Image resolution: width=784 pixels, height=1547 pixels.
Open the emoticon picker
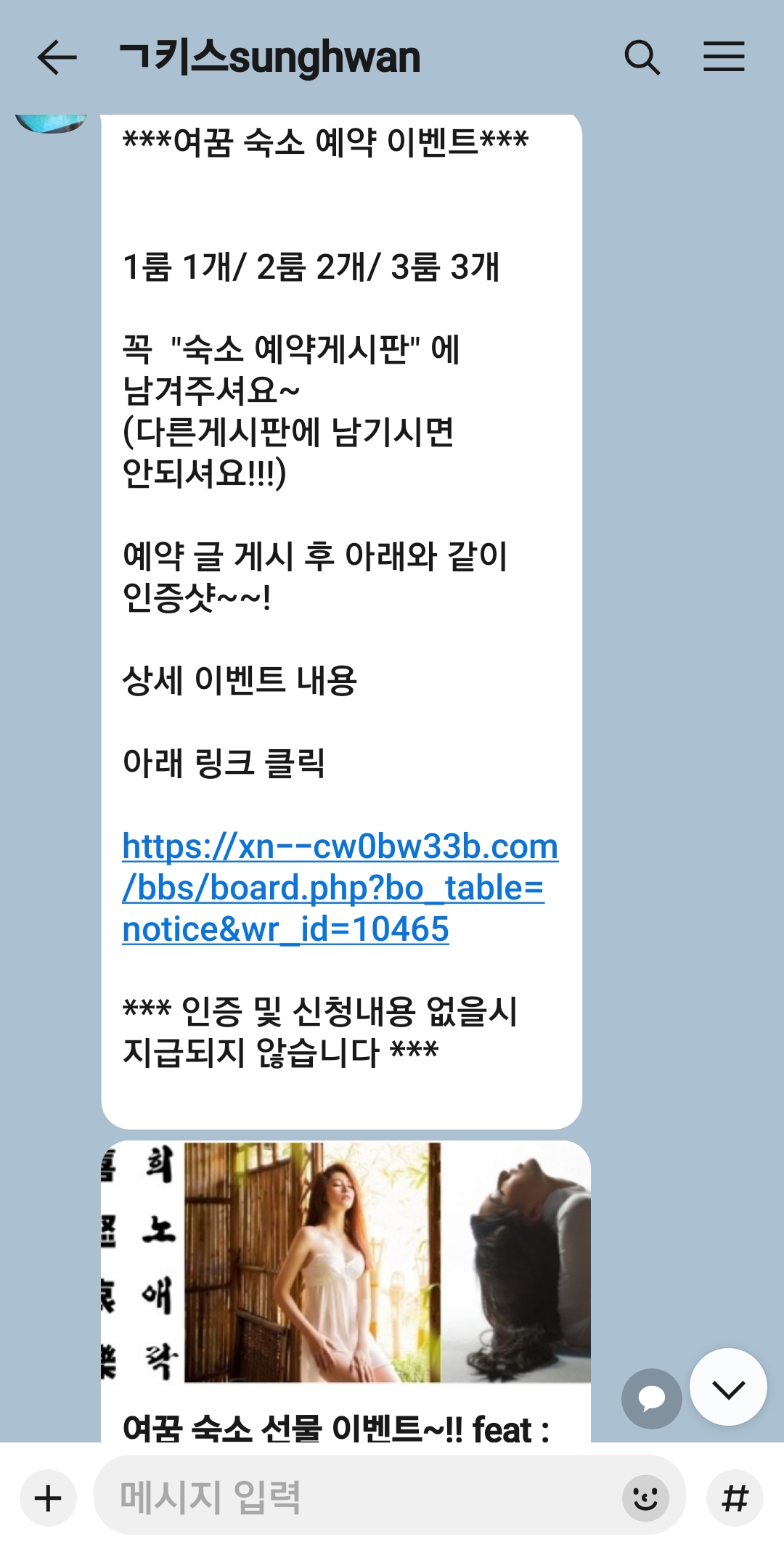coord(645,1498)
